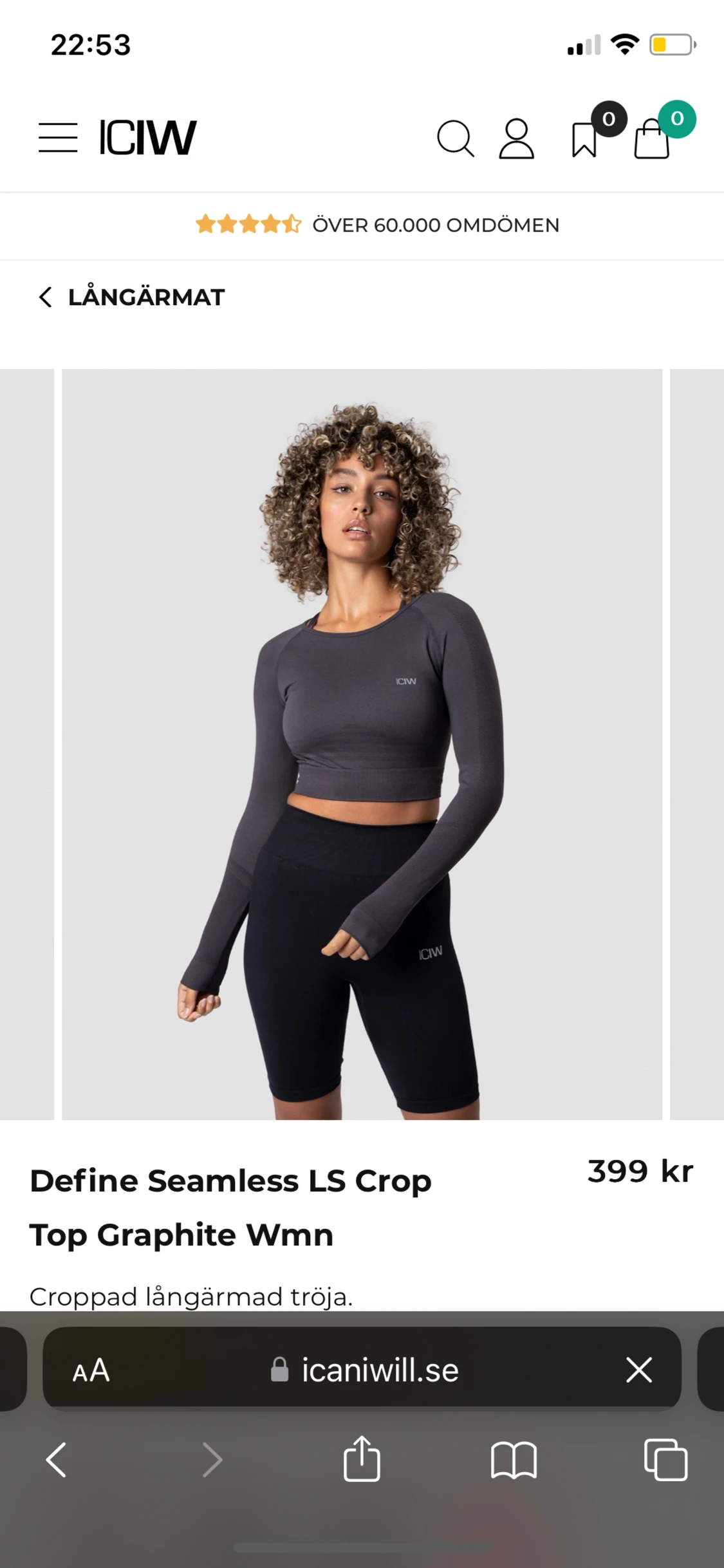Go back in Safari
Image resolution: width=724 pixels, height=1568 pixels.
tap(56, 1459)
